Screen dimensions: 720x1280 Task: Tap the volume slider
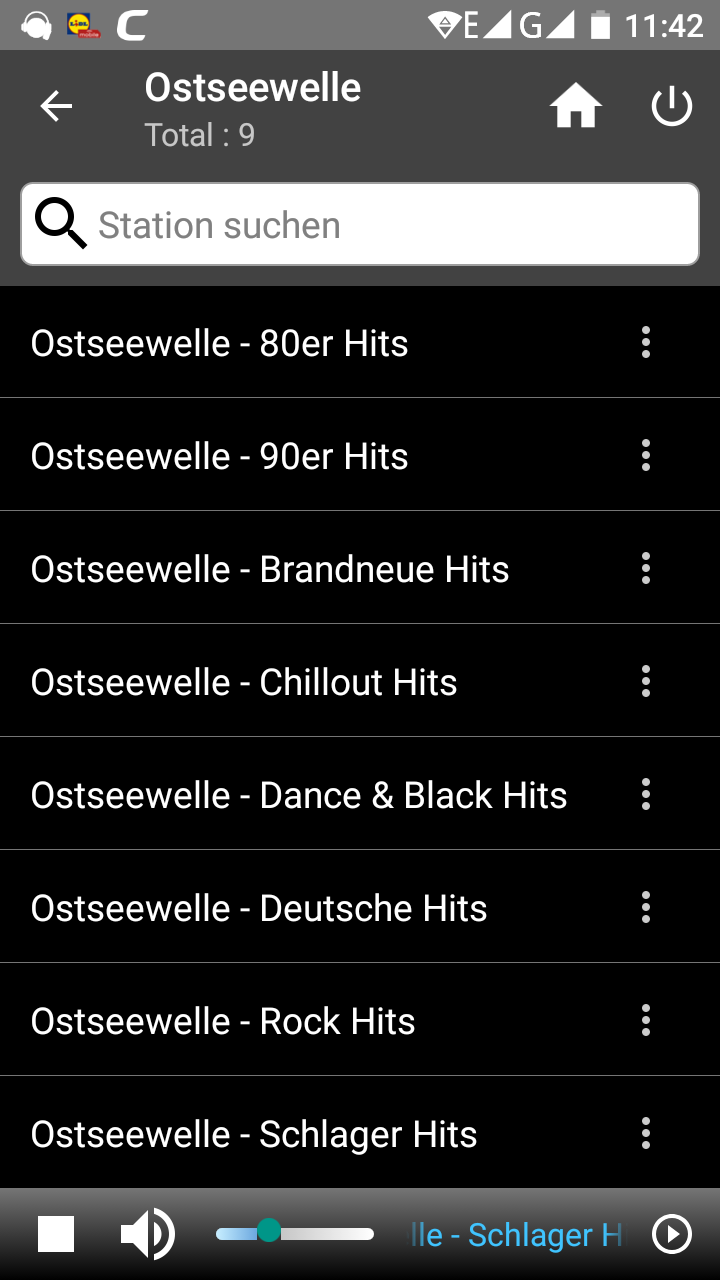[295, 1233]
